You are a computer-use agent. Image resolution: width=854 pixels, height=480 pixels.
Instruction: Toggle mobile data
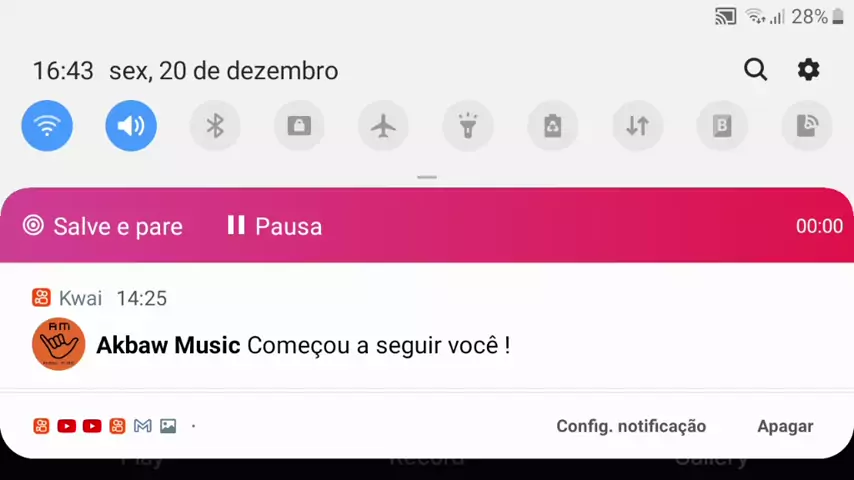(x=637, y=126)
